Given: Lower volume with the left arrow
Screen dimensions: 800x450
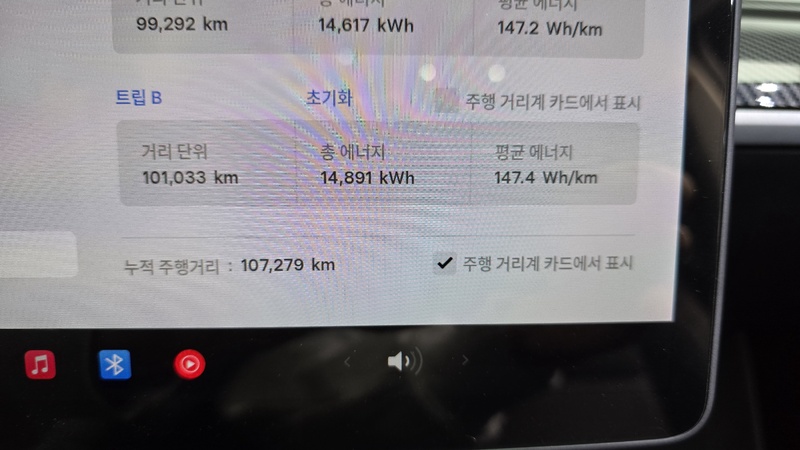Looking at the screenshot, I should coord(347,362).
